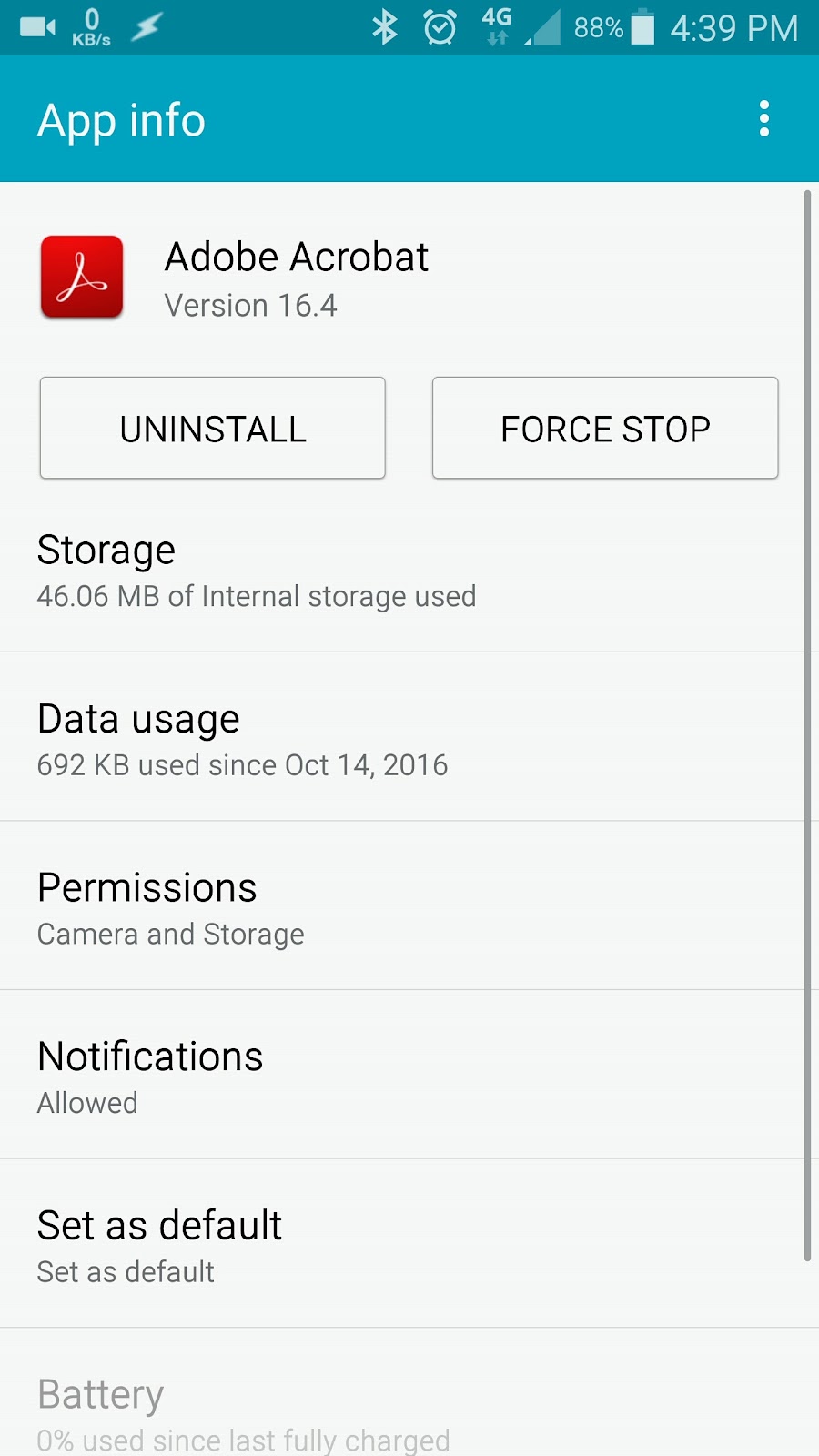Open Permissions settings

click(402, 906)
